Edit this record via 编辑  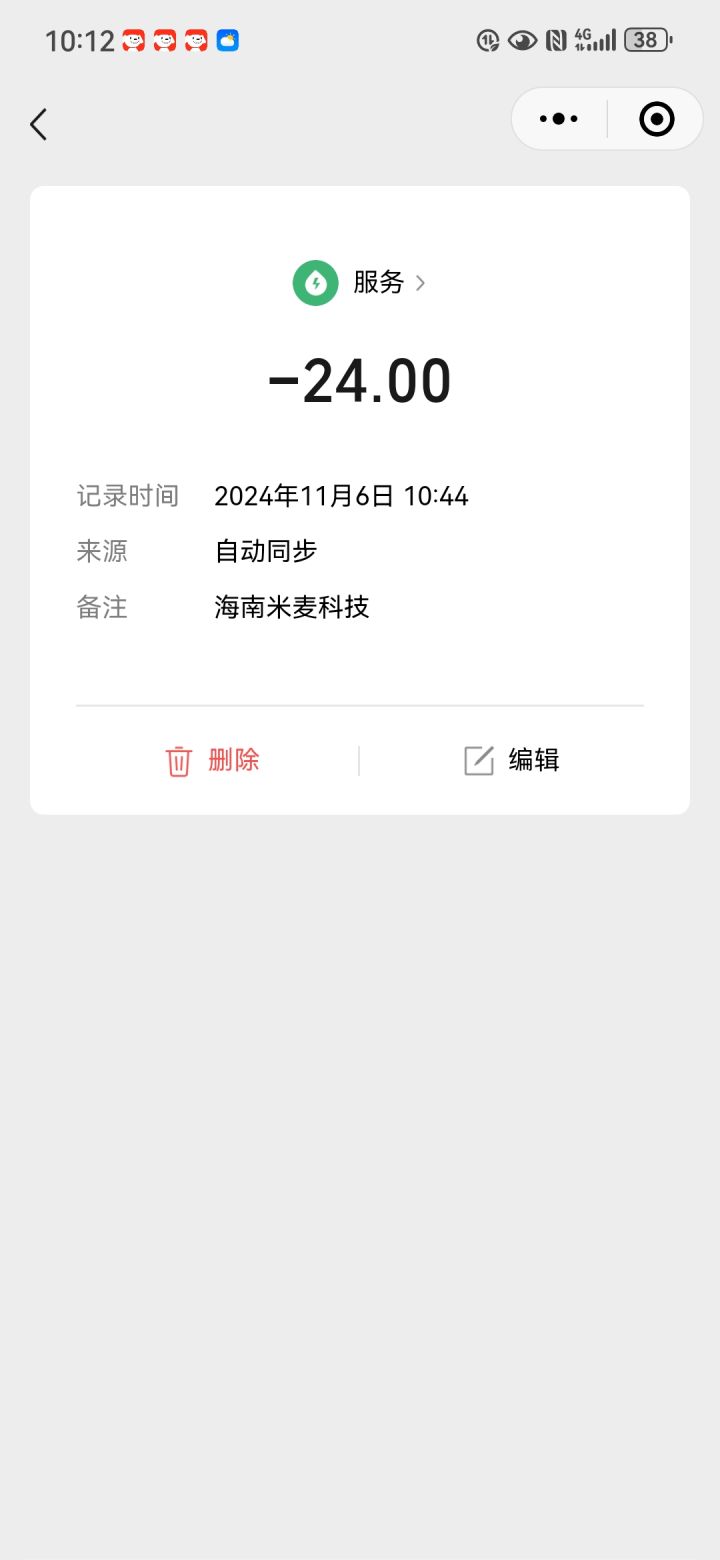click(534, 760)
